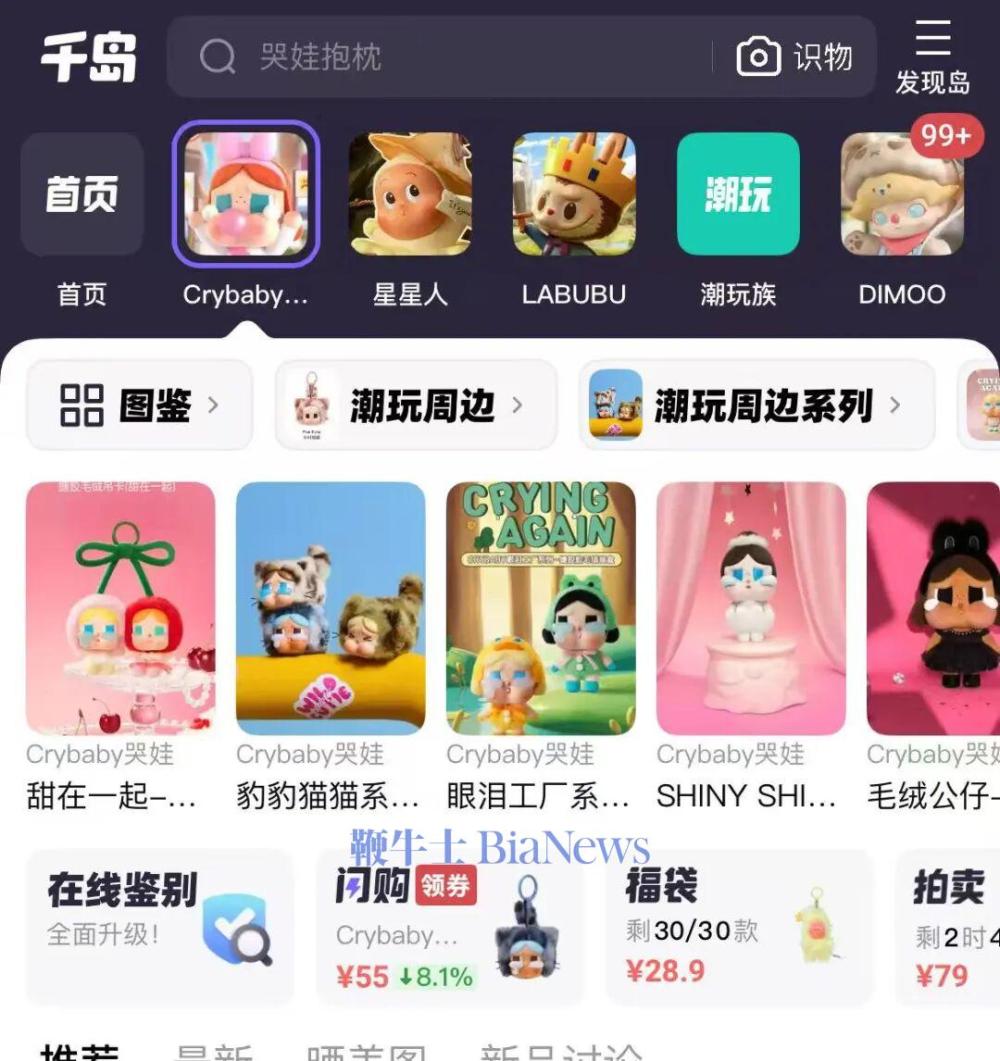
Task: Open the 发现岛 menu
Action: click(x=932, y=58)
